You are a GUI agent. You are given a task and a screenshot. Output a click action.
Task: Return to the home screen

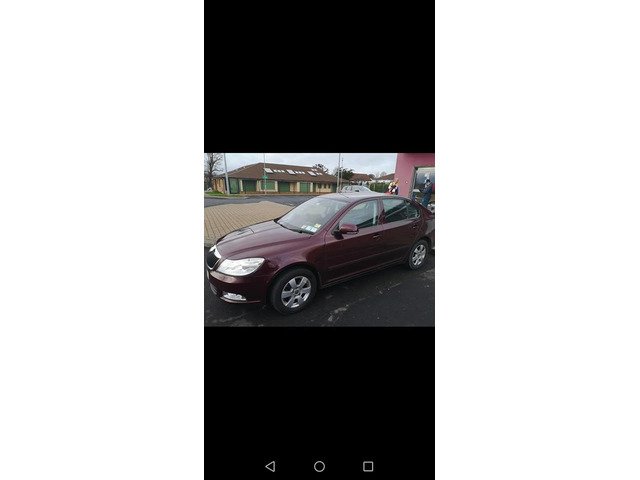click(319, 466)
